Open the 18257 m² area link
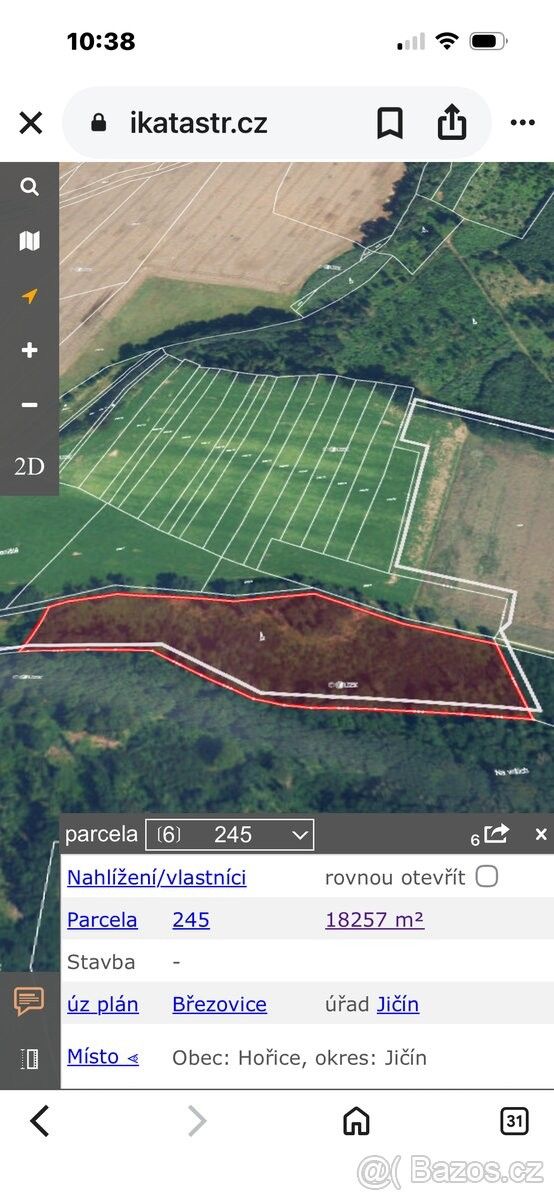This screenshot has width=554, height=1200. click(375, 920)
